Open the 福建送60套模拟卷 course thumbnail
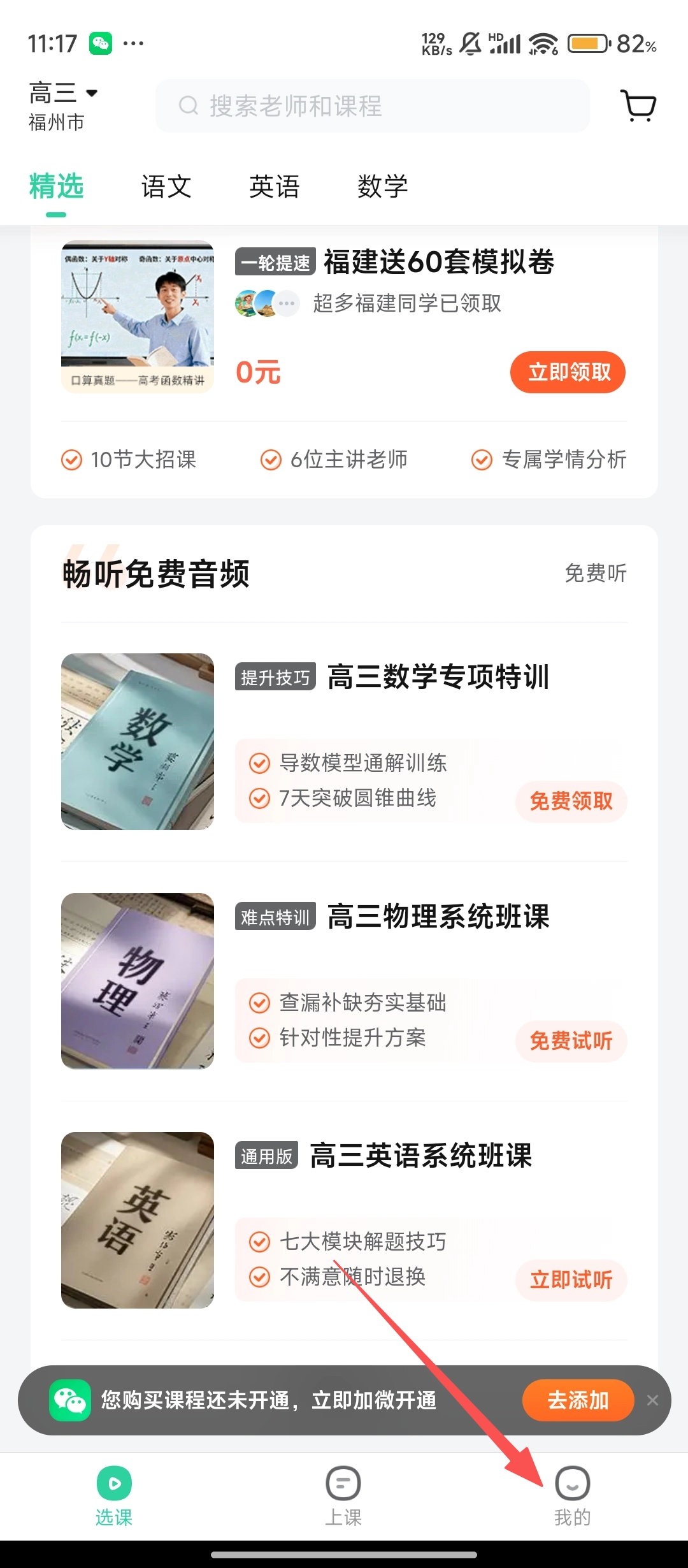This screenshot has width=688, height=1568. (x=138, y=317)
